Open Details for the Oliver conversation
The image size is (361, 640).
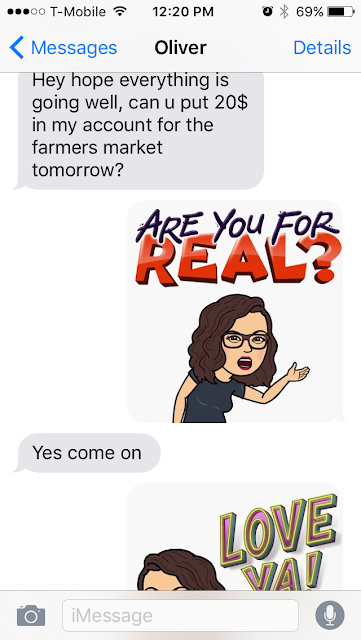322,48
